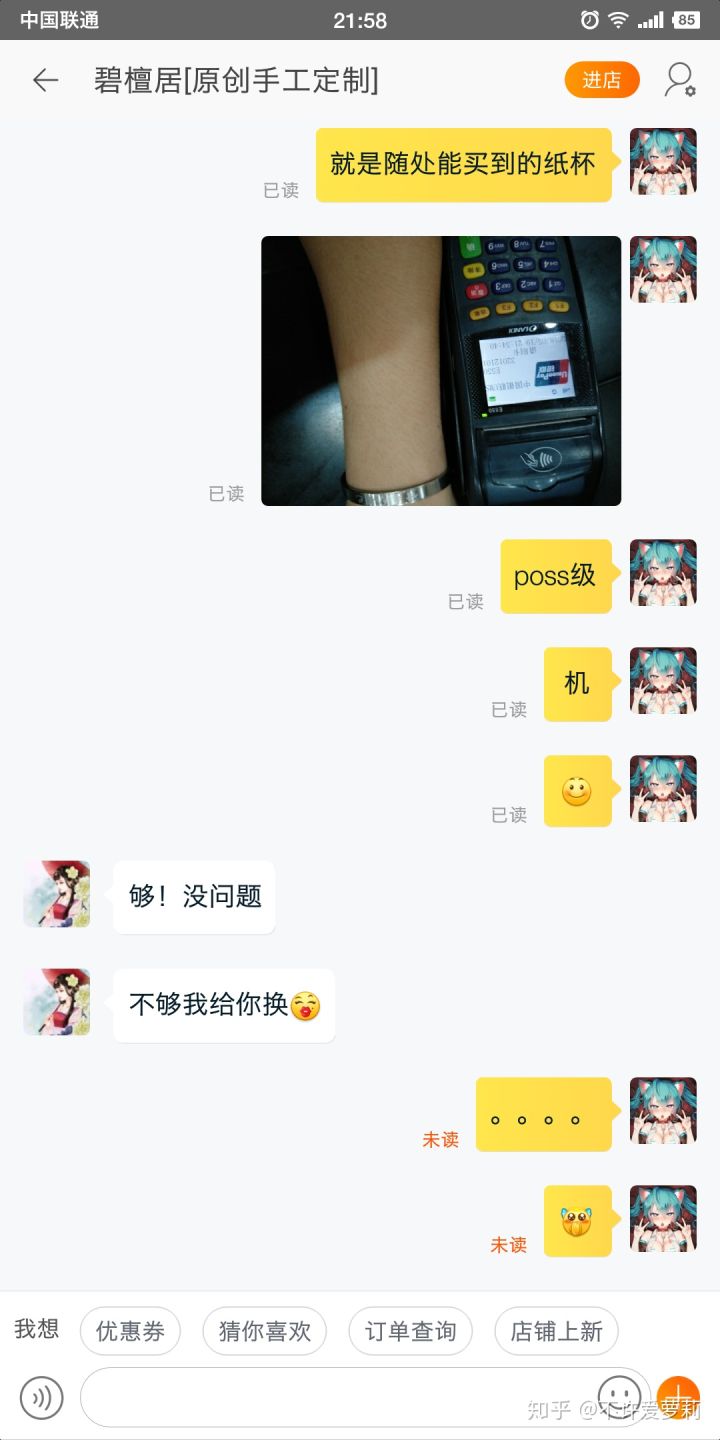Tap the 订单查询 chip
720x1440 pixels.
[x=410, y=1331]
